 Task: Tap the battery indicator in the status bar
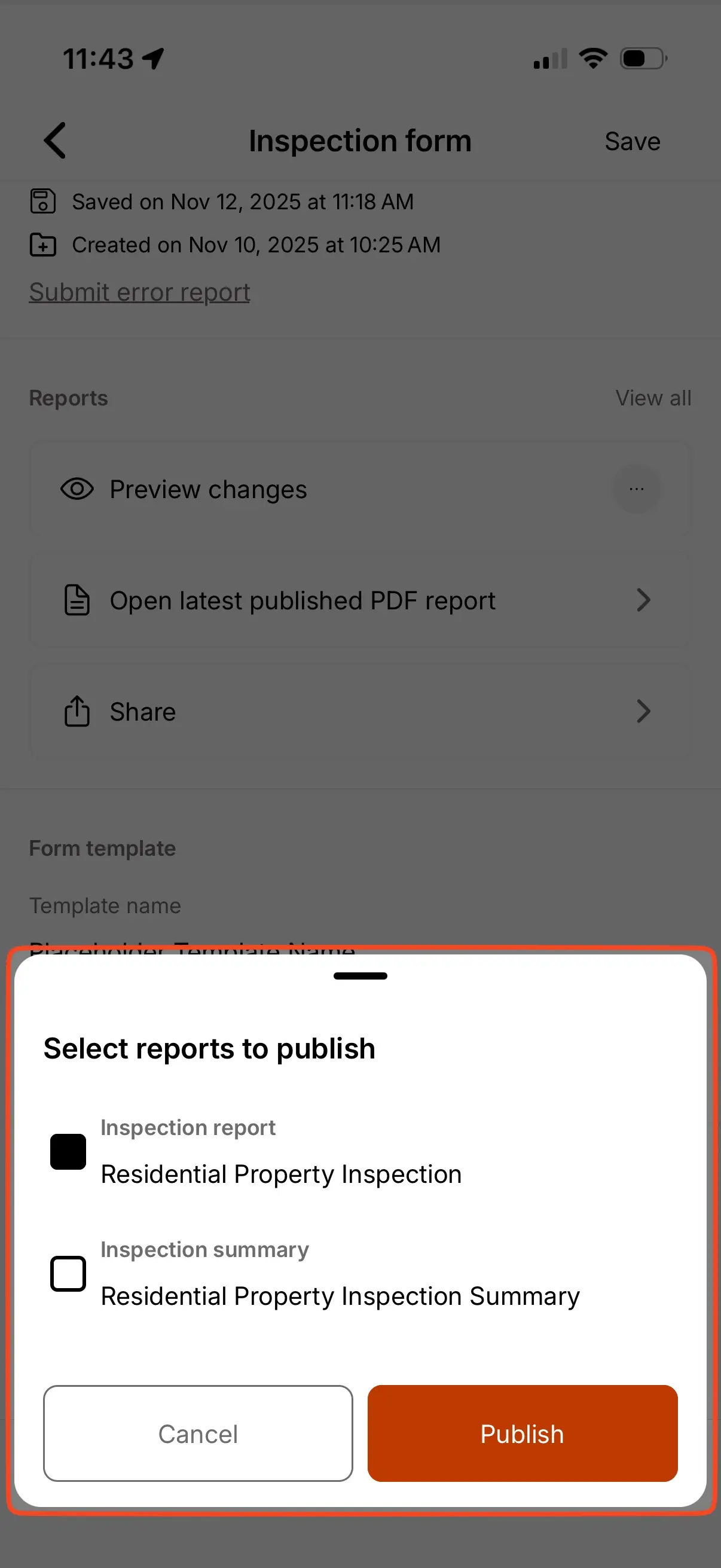(641, 57)
